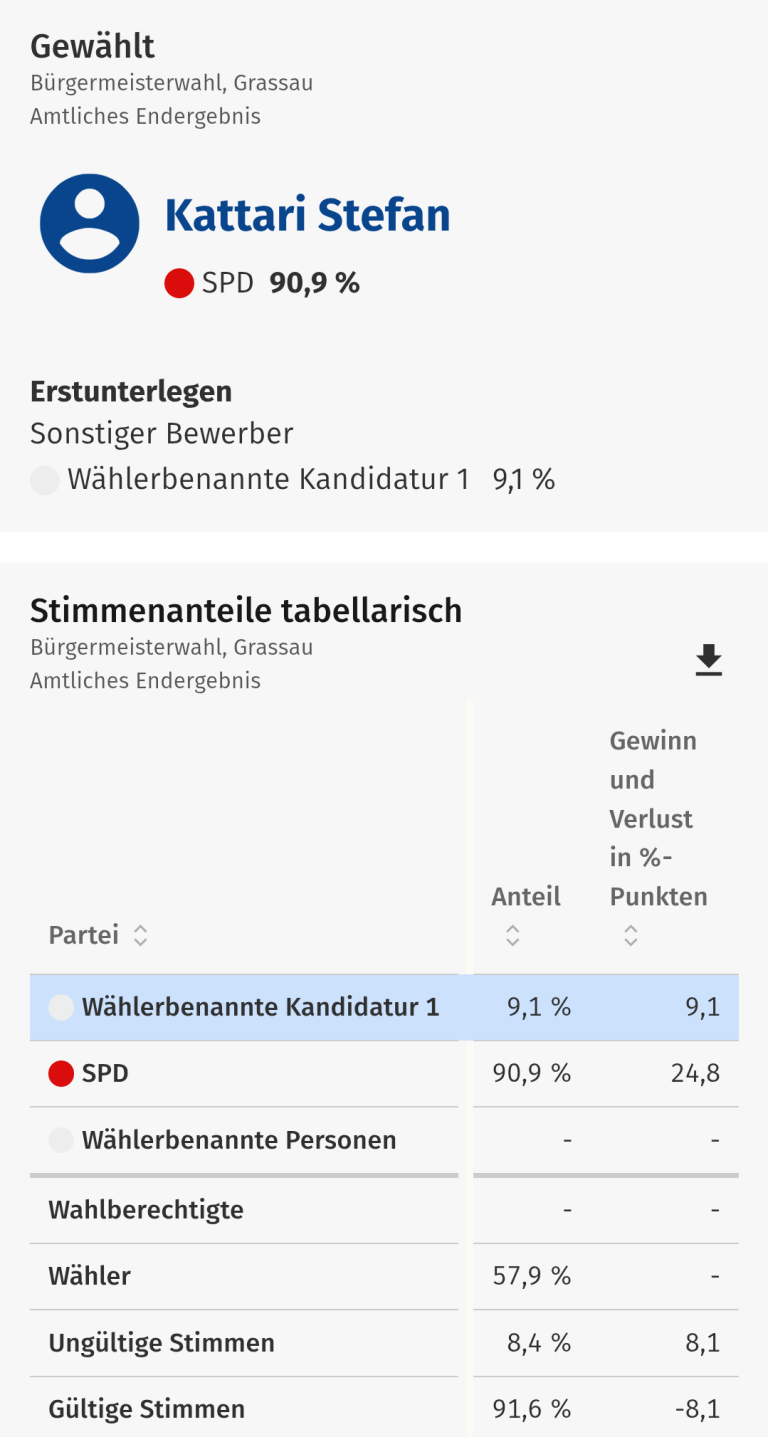Select the red SPD party dot beside 90,9 %
This screenshot has width=768, height=1437.
click(178, 283)
